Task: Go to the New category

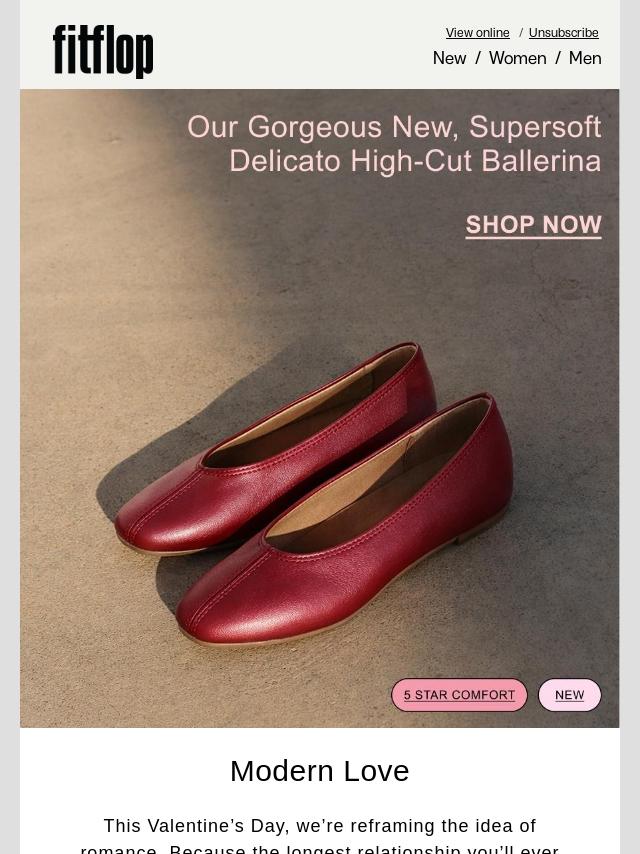Action: click(x=449, y=58)
